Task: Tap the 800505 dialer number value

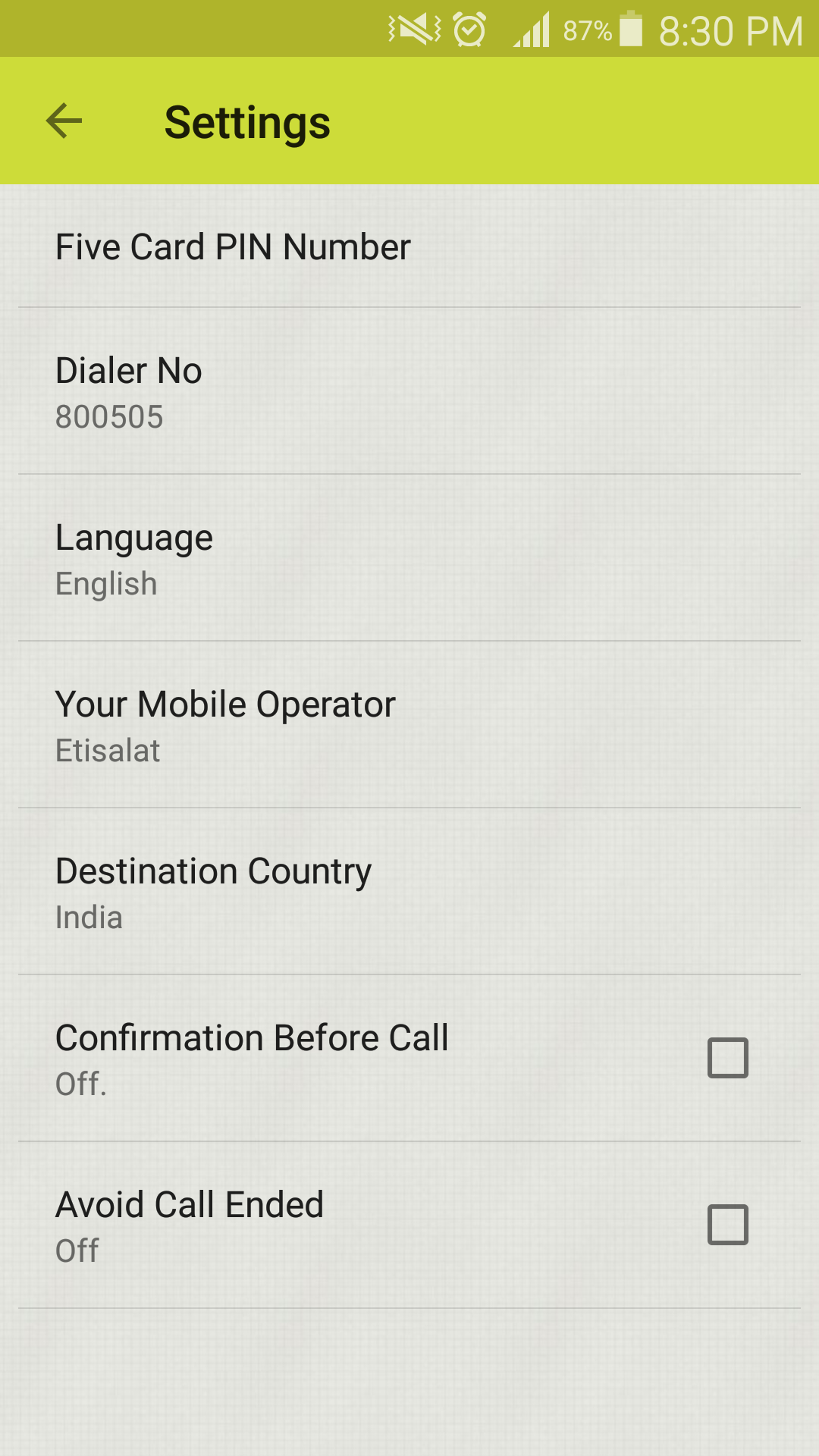Action: pyautogui.click(x=110, y=416)
